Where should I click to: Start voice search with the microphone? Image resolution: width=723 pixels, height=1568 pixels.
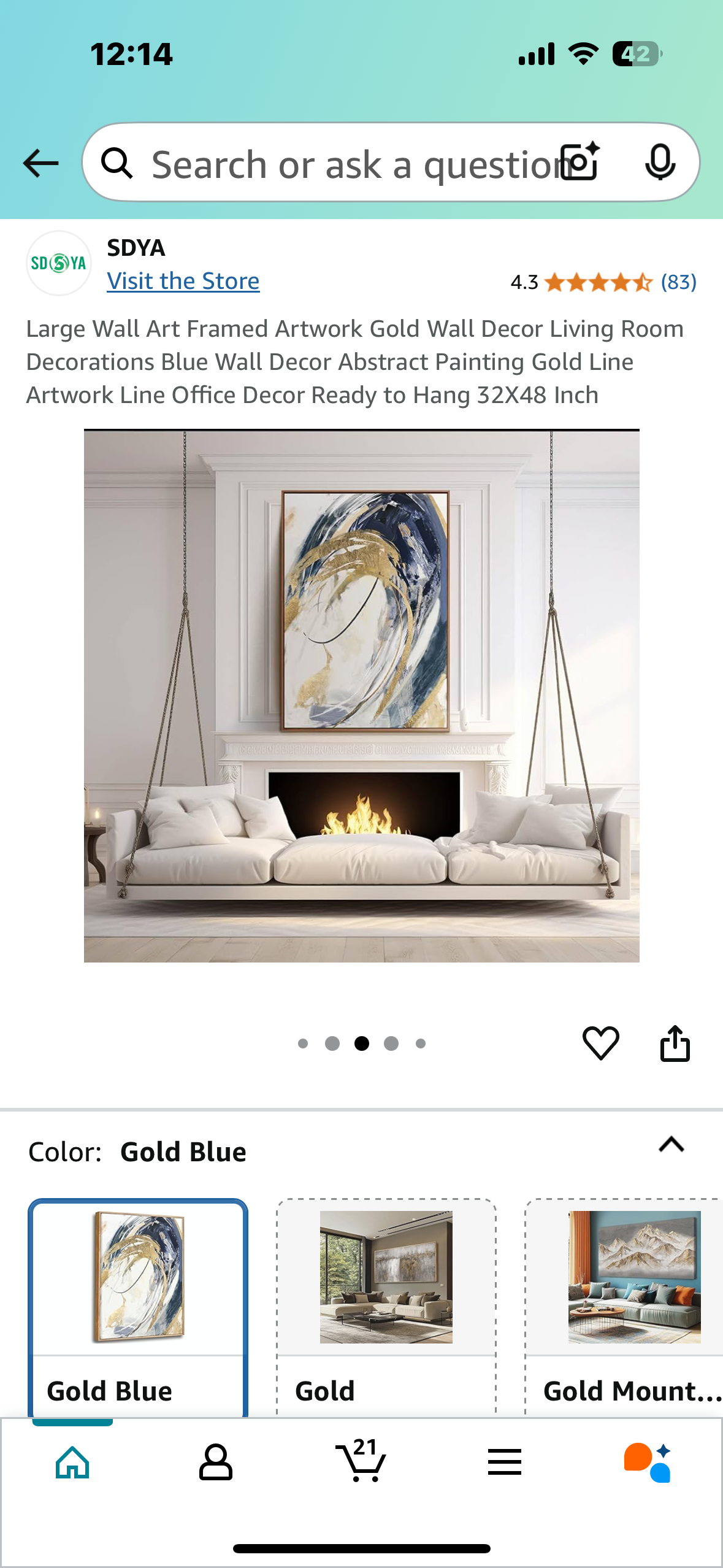[660, 162]
